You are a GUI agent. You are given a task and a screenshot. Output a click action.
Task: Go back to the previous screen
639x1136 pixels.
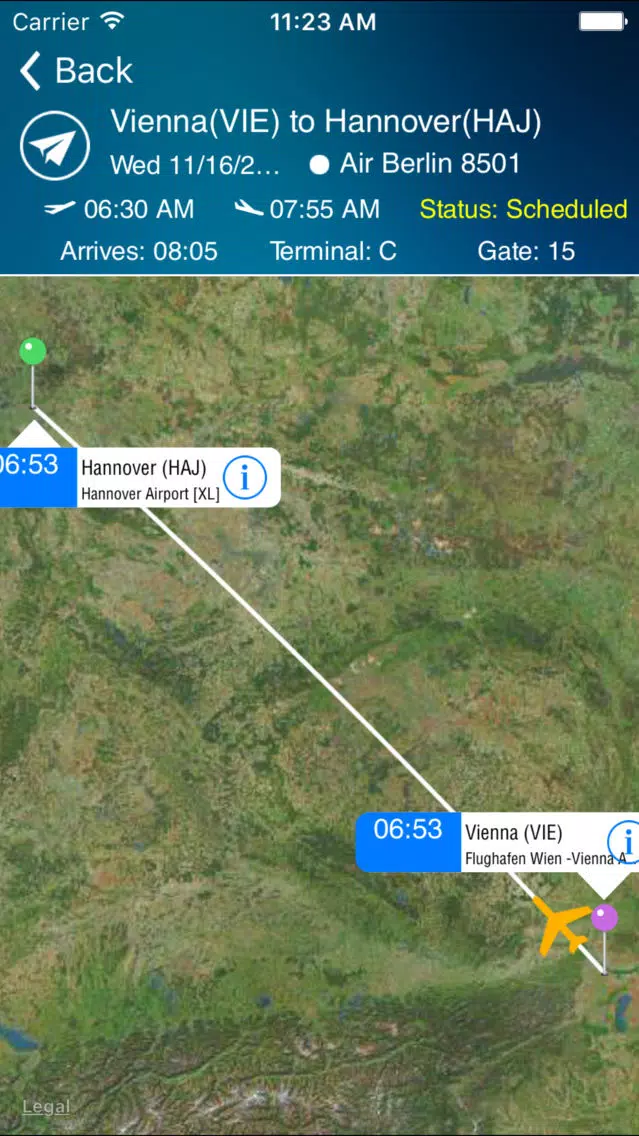click(76, 71)
